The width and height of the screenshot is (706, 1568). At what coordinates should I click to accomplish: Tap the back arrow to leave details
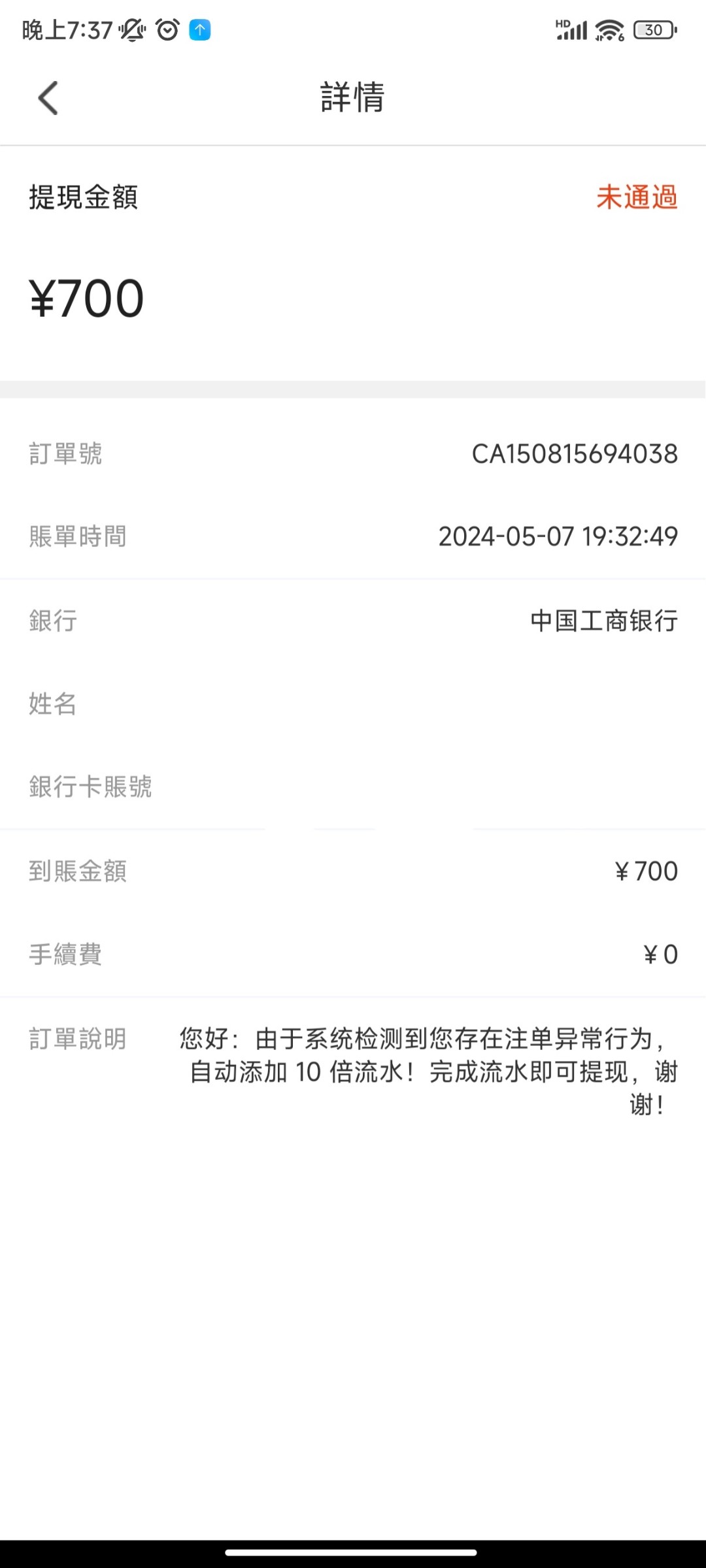coord(46,98)
